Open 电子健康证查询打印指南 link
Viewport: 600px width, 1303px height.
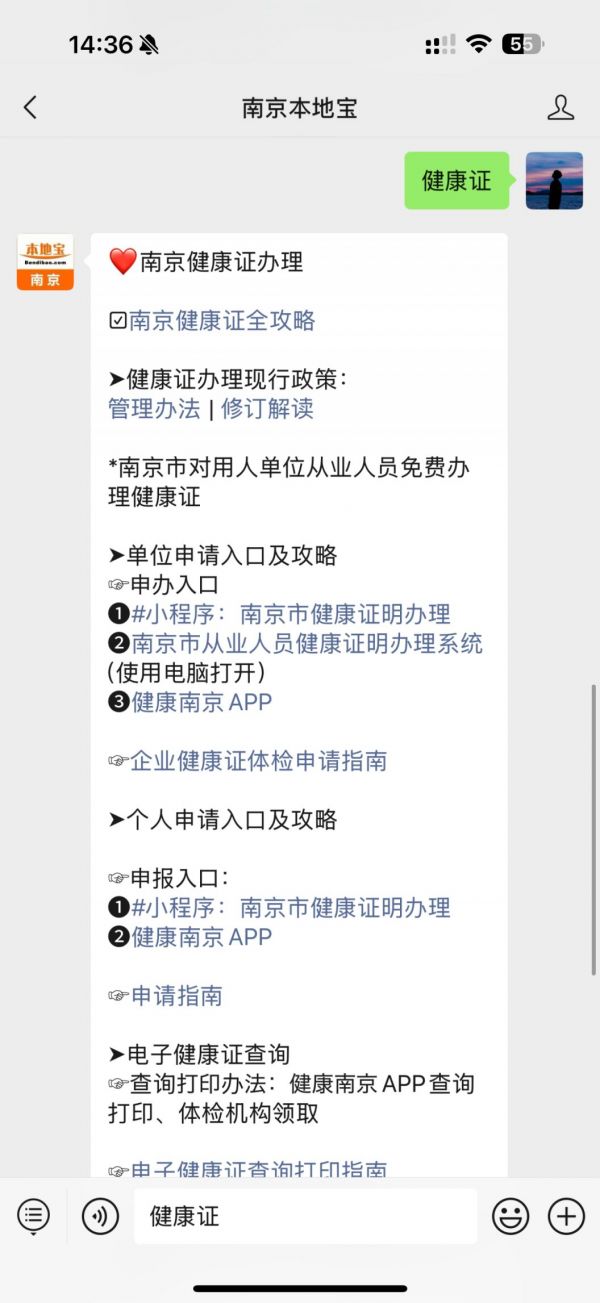(x=259, y=1169)
